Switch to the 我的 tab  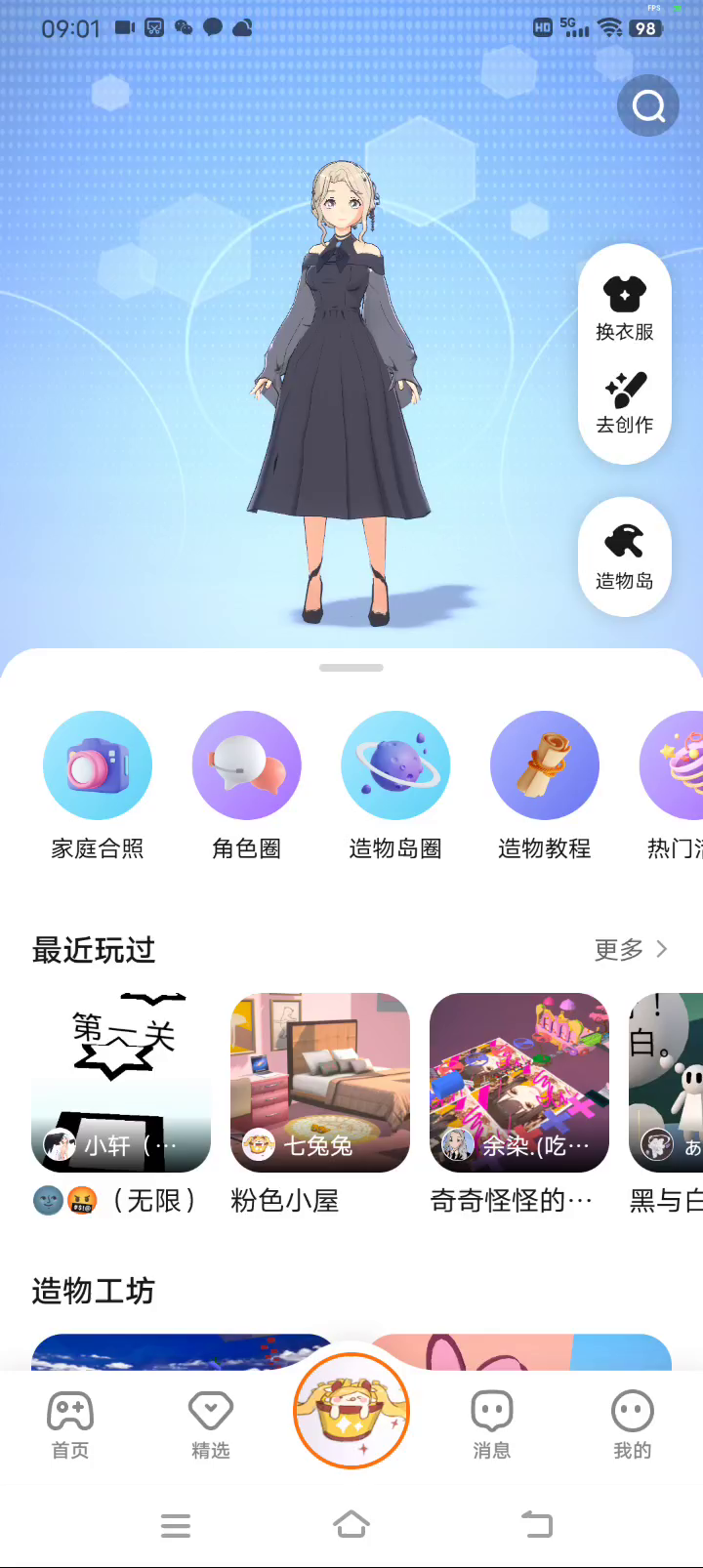632,1424
